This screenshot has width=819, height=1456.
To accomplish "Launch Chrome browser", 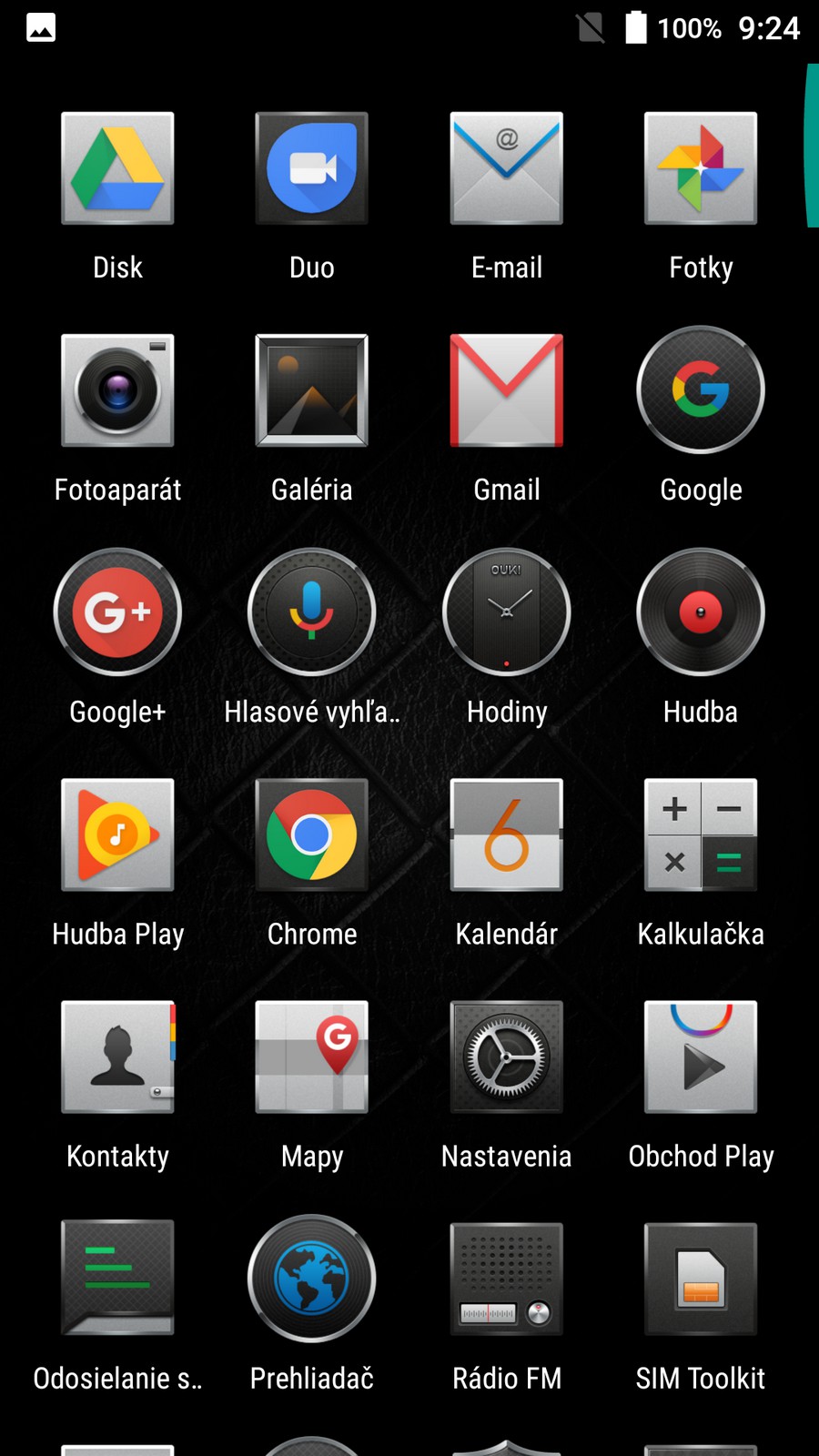I will coord(312,834).
